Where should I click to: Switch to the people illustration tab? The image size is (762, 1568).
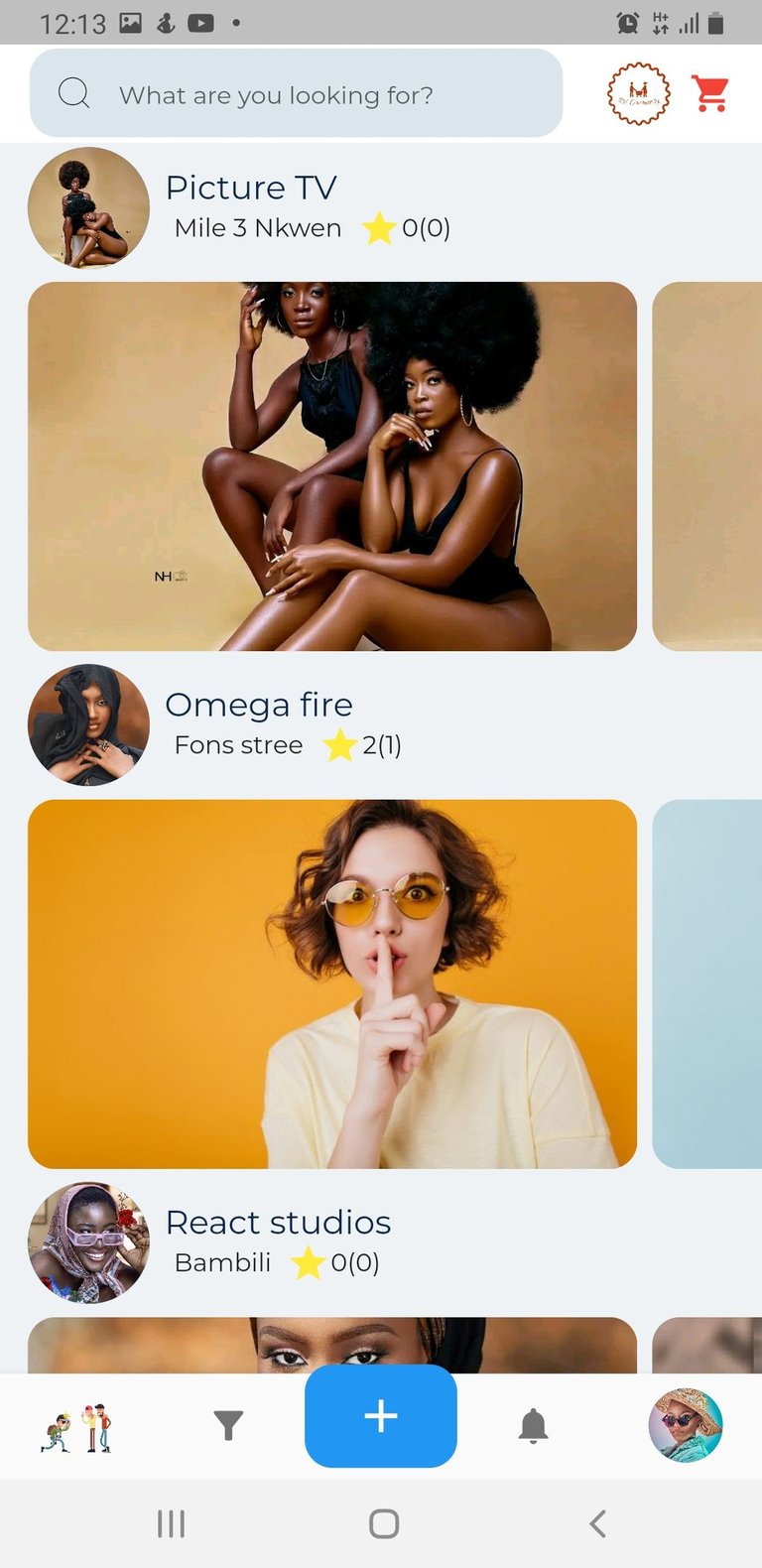point(76,1428)
